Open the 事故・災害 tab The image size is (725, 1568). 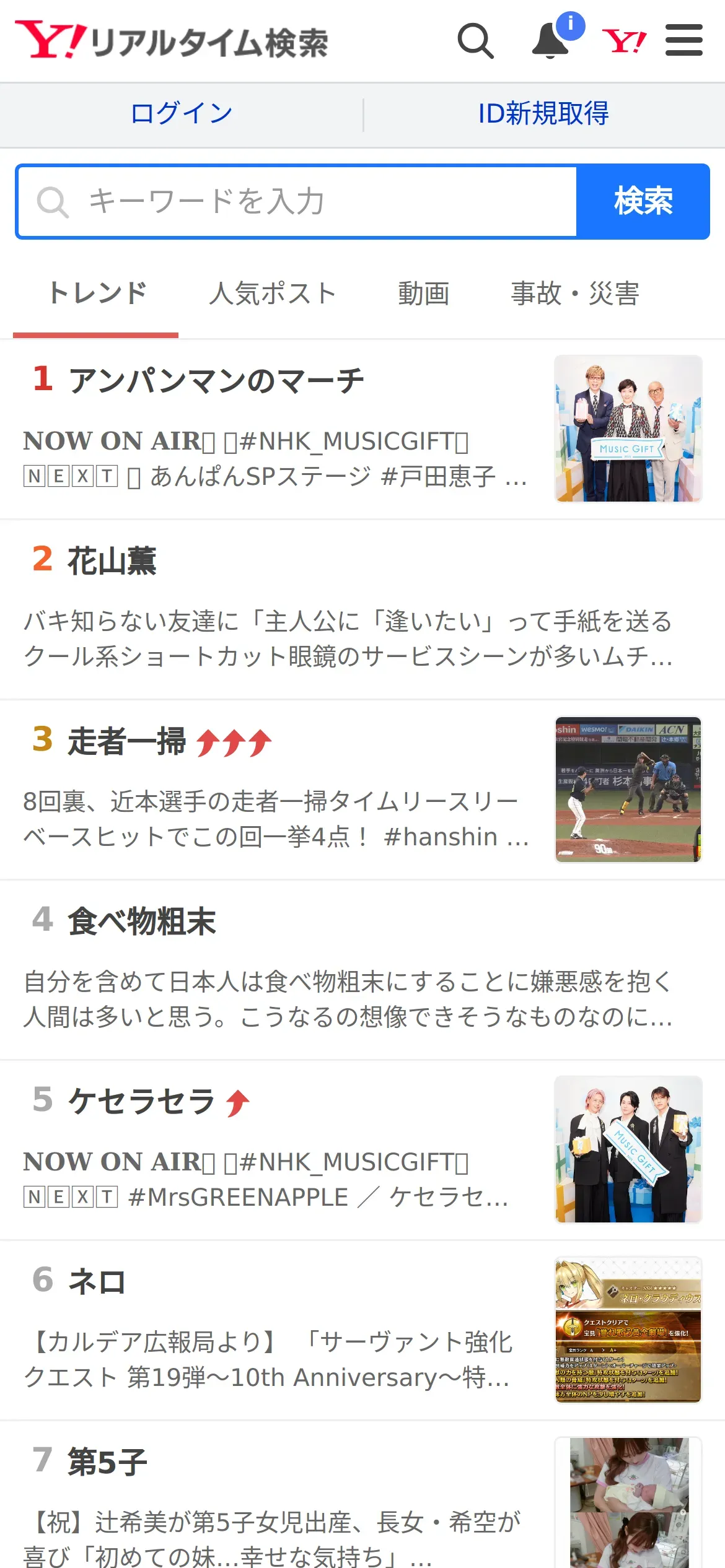575,294
